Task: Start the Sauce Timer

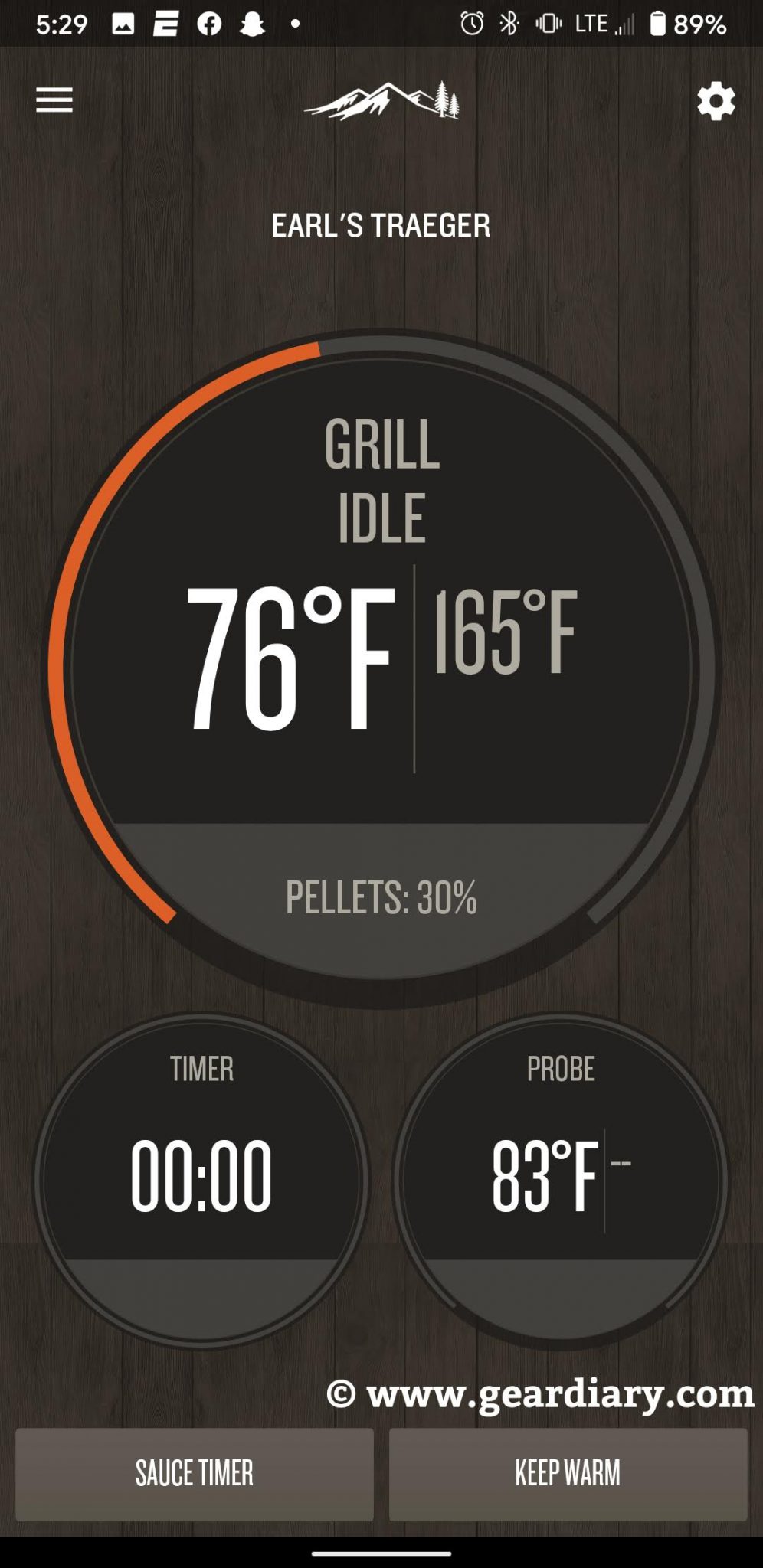Action: 196,1472
